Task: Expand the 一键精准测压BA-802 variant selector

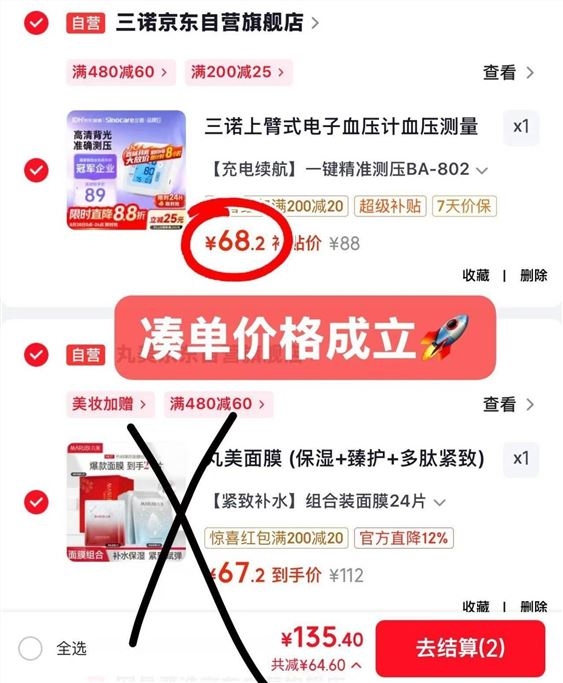Action: pyautogui.click(x=346, y=169)
